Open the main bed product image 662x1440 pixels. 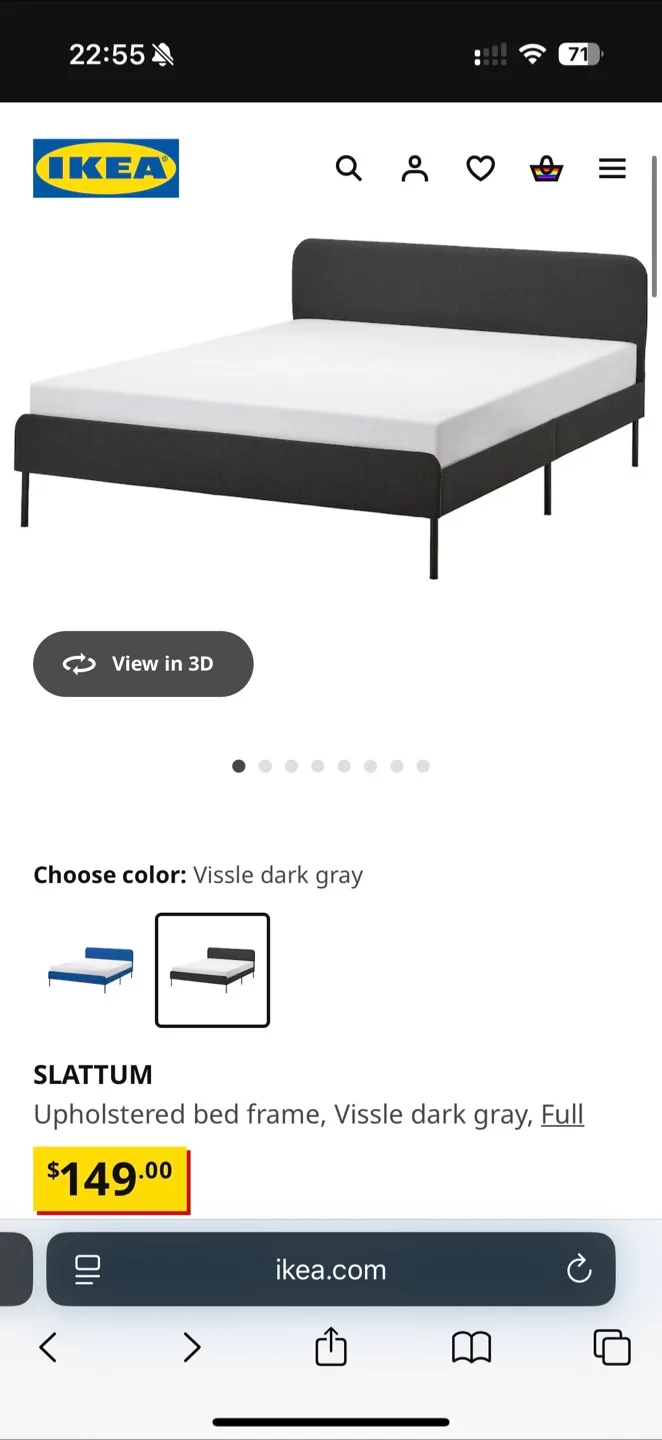point(330,410)
